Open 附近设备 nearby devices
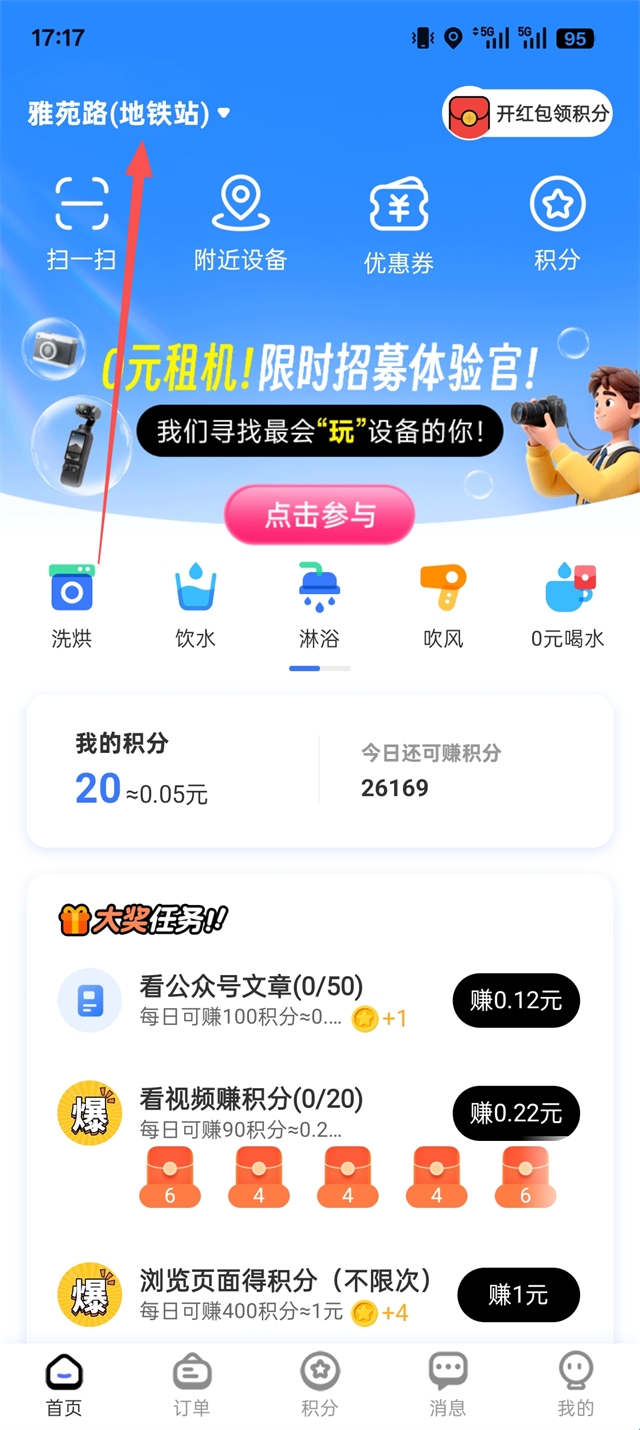Screen dimensions: 640x1430 tap(240, 224)
